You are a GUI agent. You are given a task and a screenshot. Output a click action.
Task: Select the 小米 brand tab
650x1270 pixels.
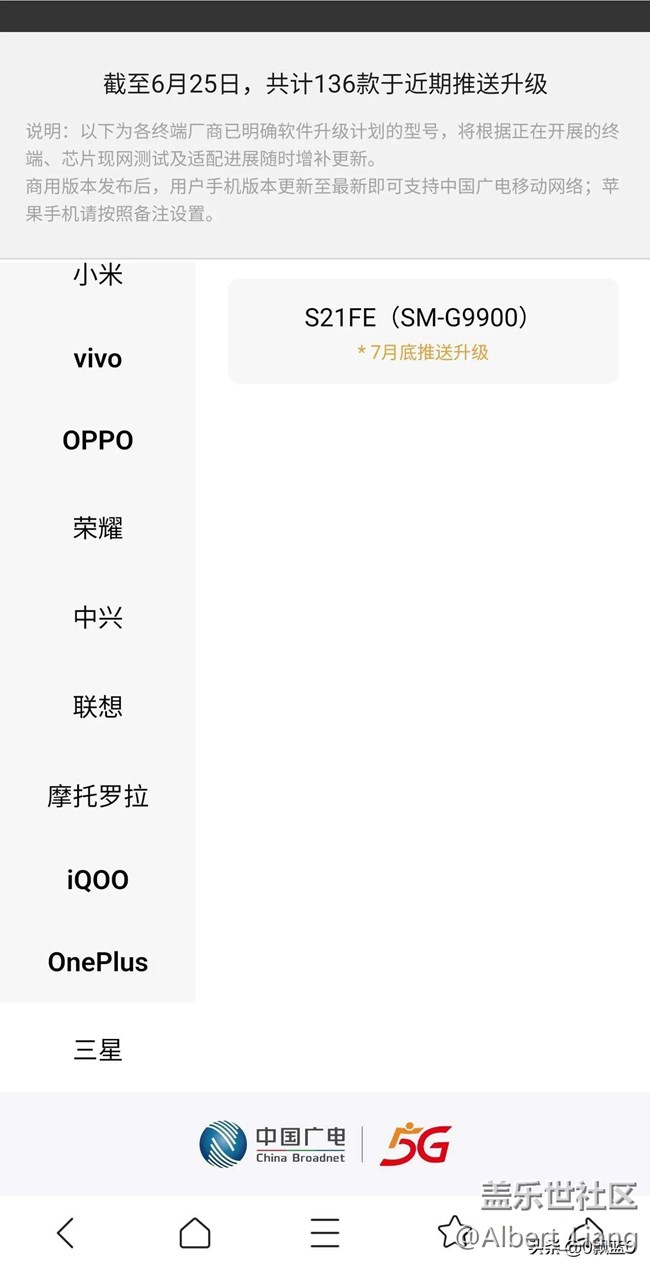(x=98, y=275)
